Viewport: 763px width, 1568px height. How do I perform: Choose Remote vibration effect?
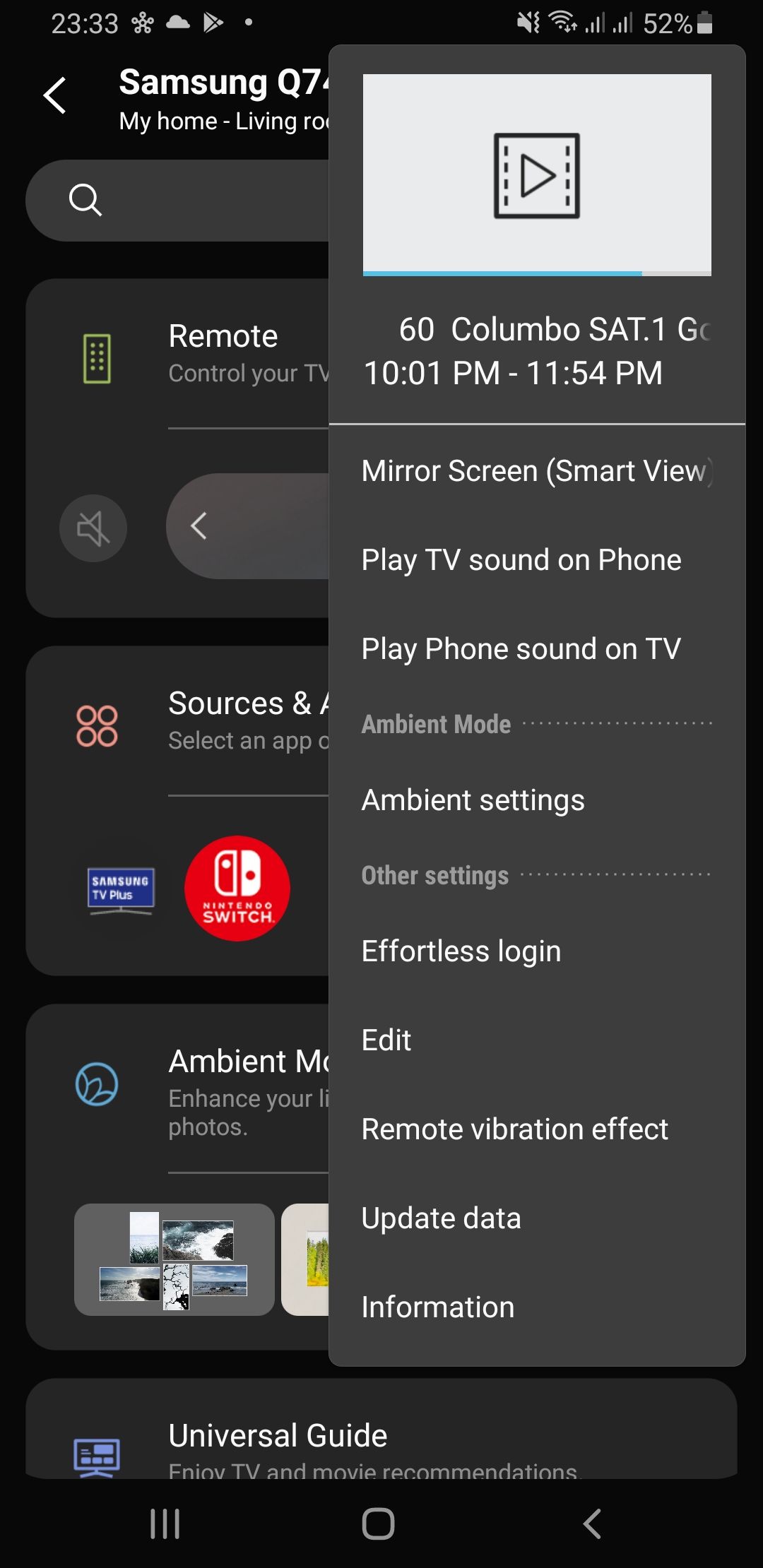coord(514,1129)
